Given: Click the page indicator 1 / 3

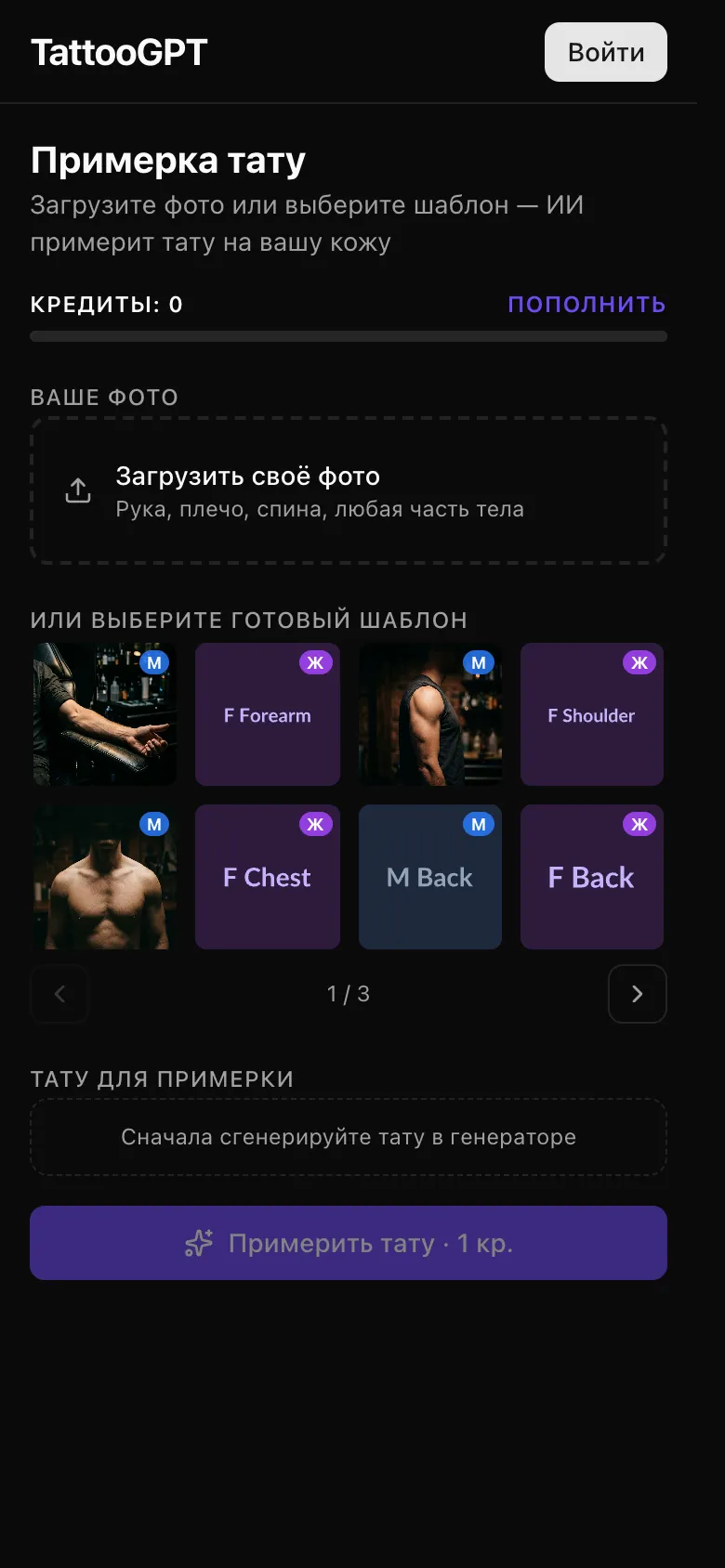Looking at the screenshot, I should coord(348,994).
